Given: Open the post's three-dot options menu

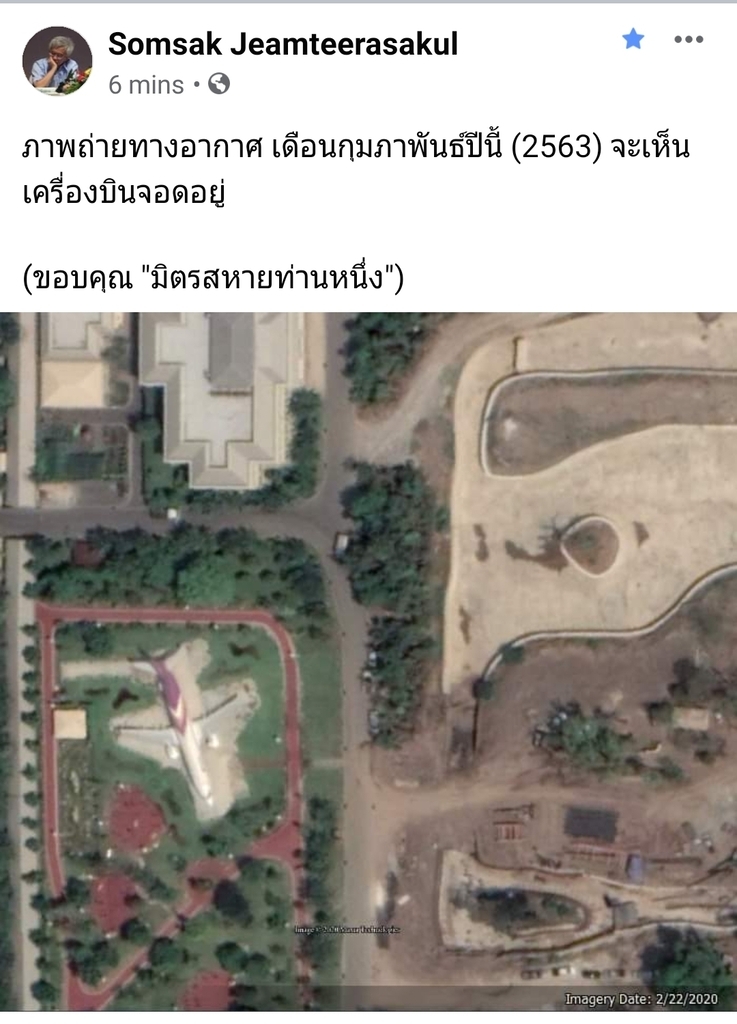Looking at the screenshot, I should (x=689, y=39).
